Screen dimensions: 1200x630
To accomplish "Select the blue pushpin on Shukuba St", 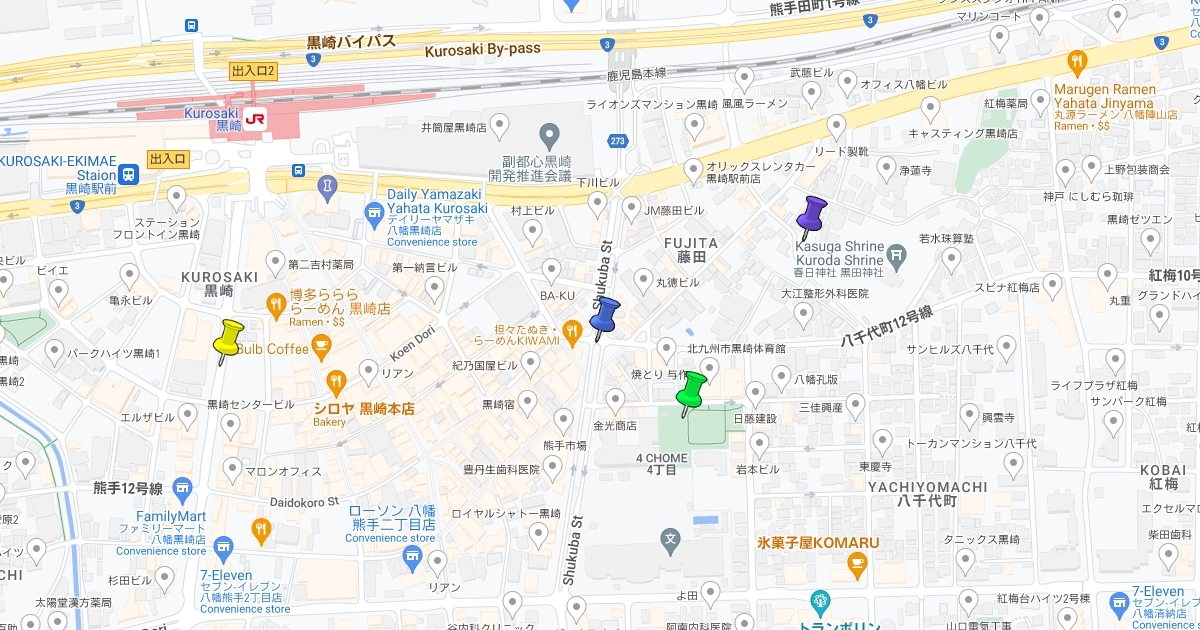I will (604, 317).
